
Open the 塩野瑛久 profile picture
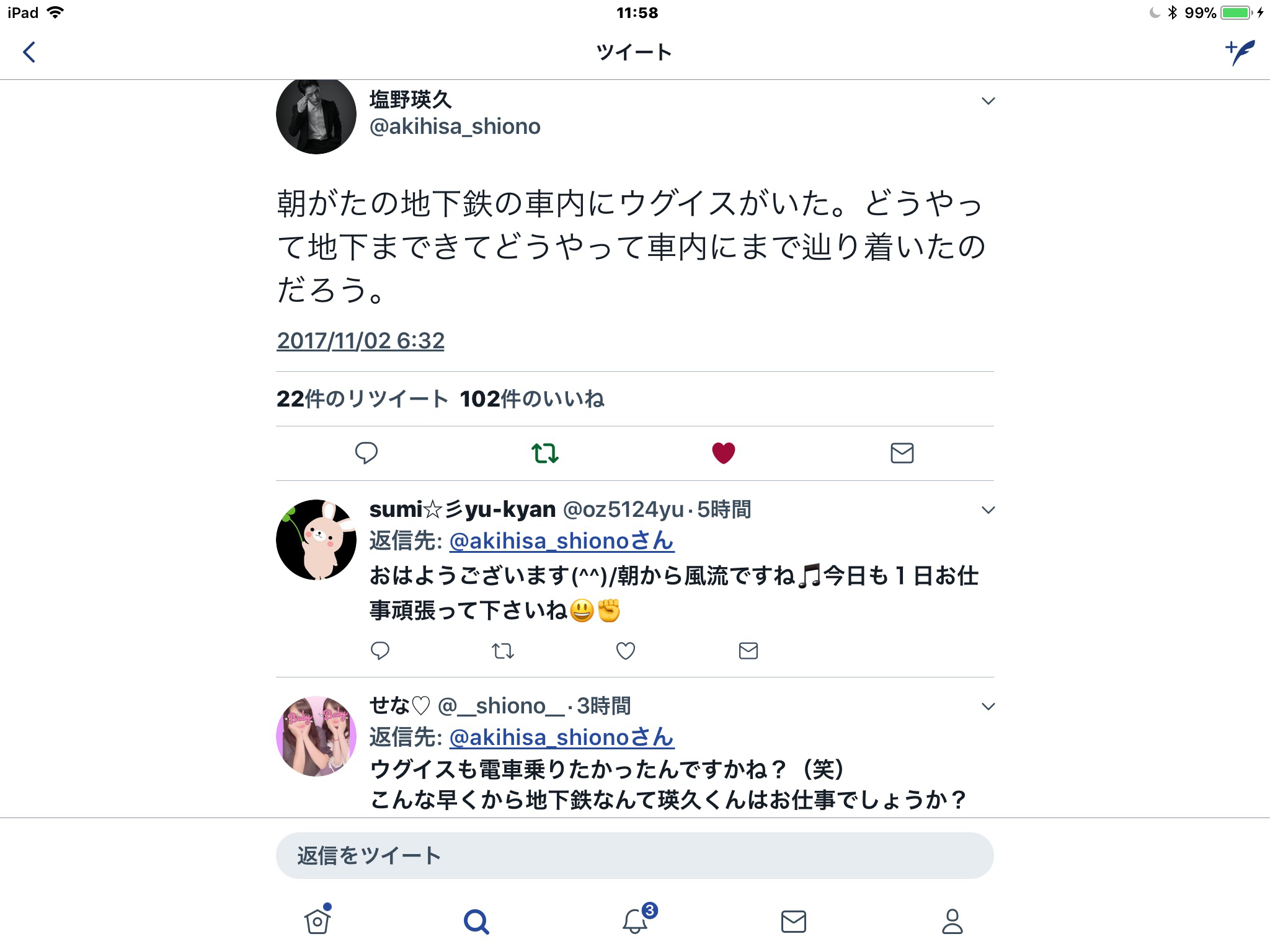[x=316, y=115]
